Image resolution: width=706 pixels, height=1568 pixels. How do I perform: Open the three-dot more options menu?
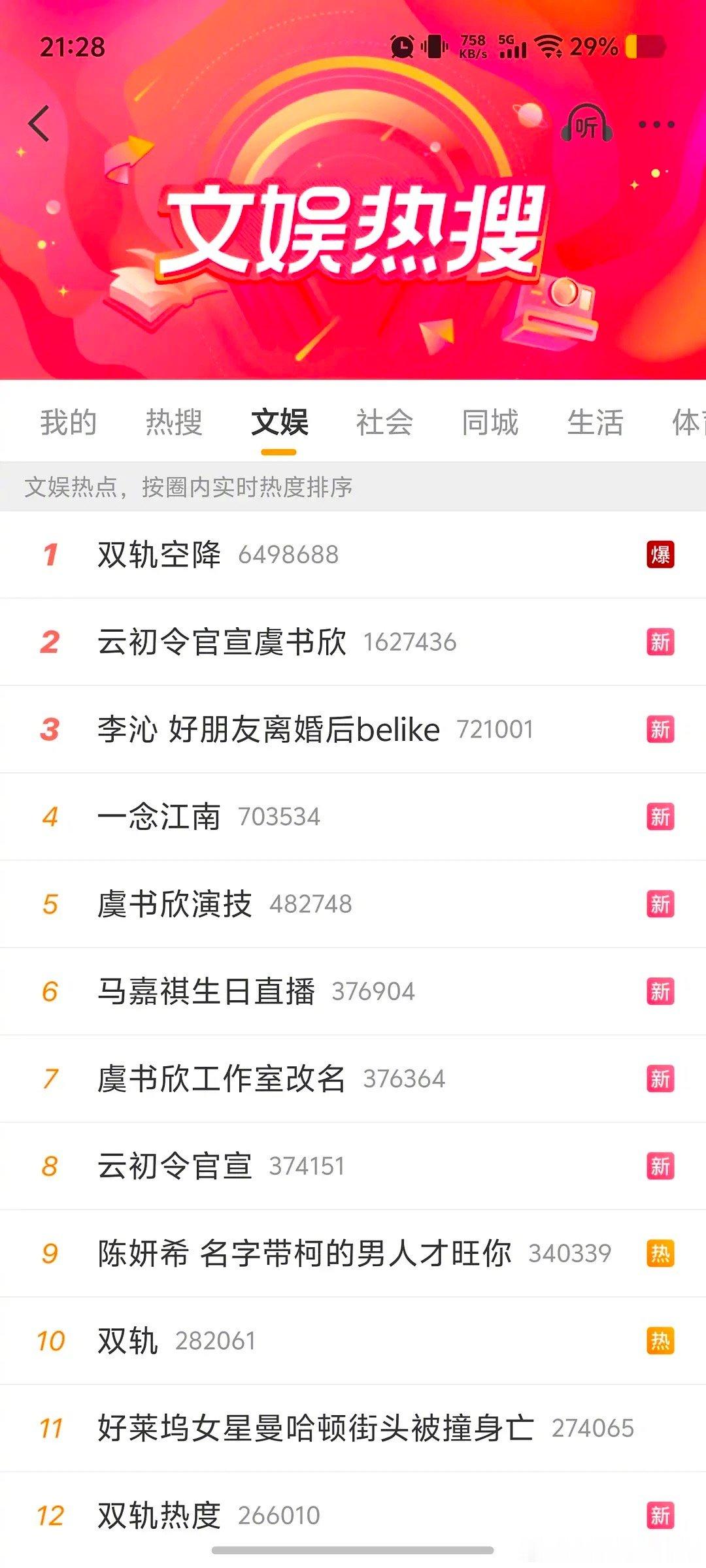coord(657,124)
